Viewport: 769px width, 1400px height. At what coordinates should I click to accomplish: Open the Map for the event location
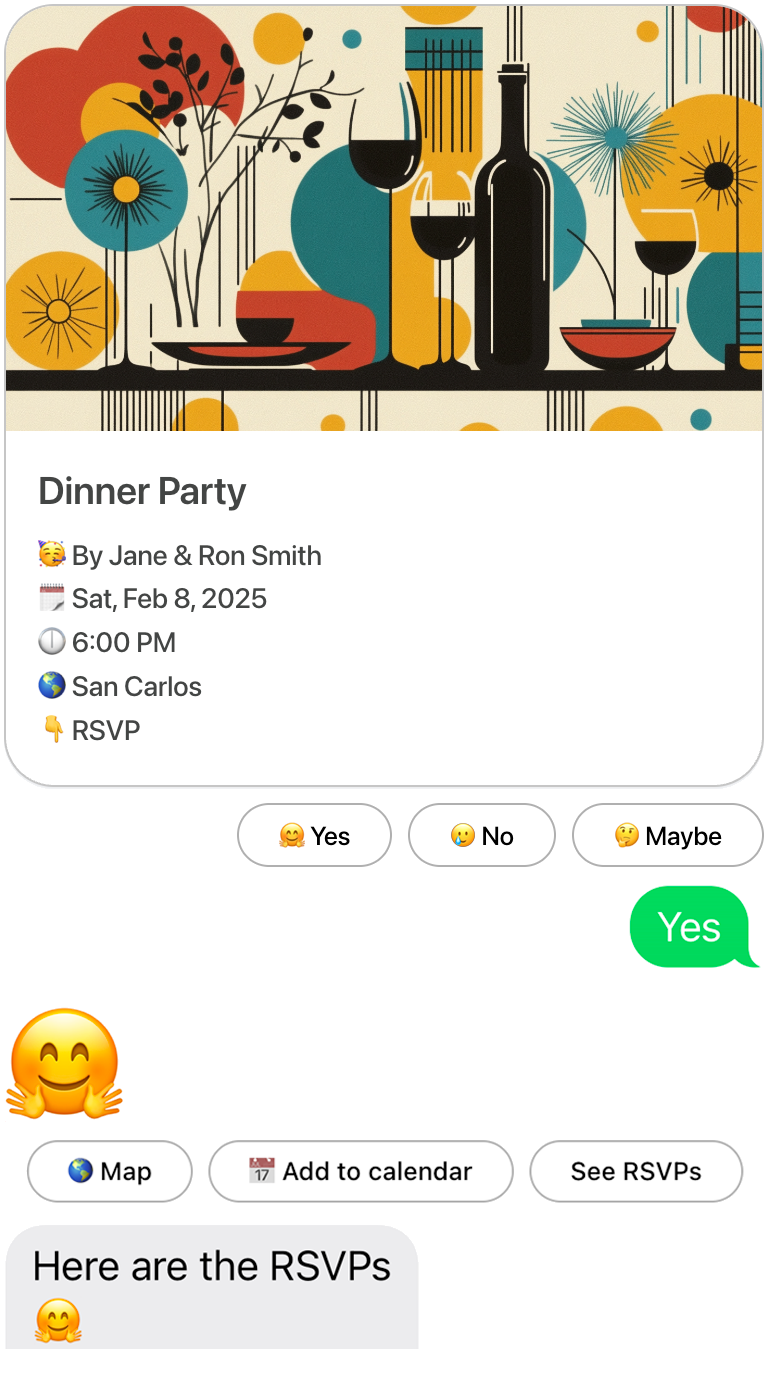[x=110, y=1171]
